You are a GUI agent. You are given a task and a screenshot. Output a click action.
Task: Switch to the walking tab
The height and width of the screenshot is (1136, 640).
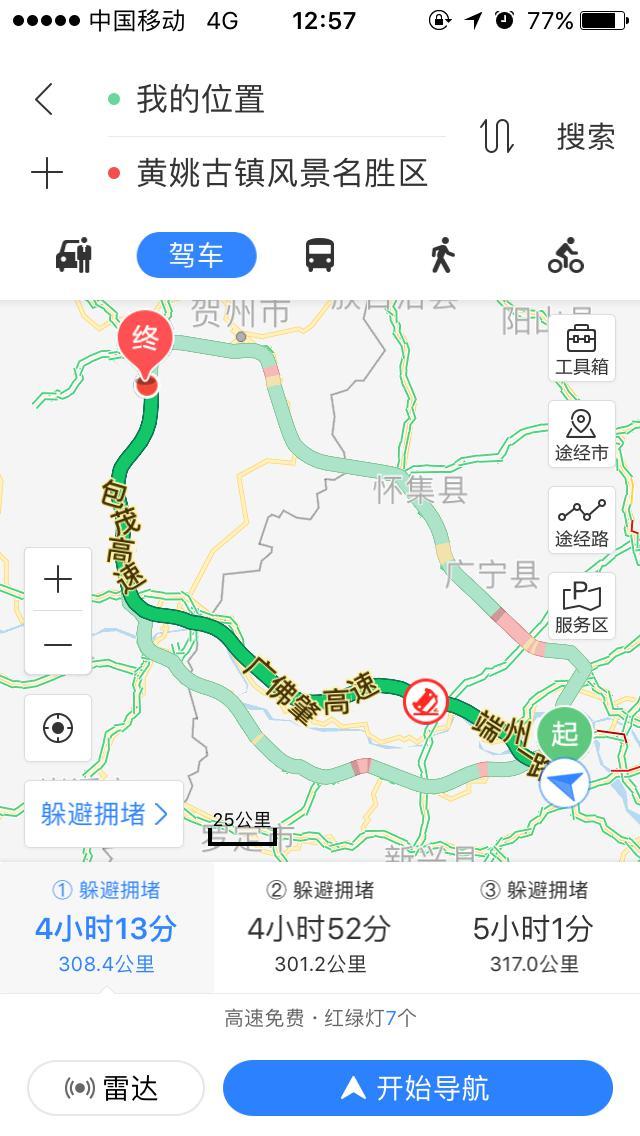point(442,255)
